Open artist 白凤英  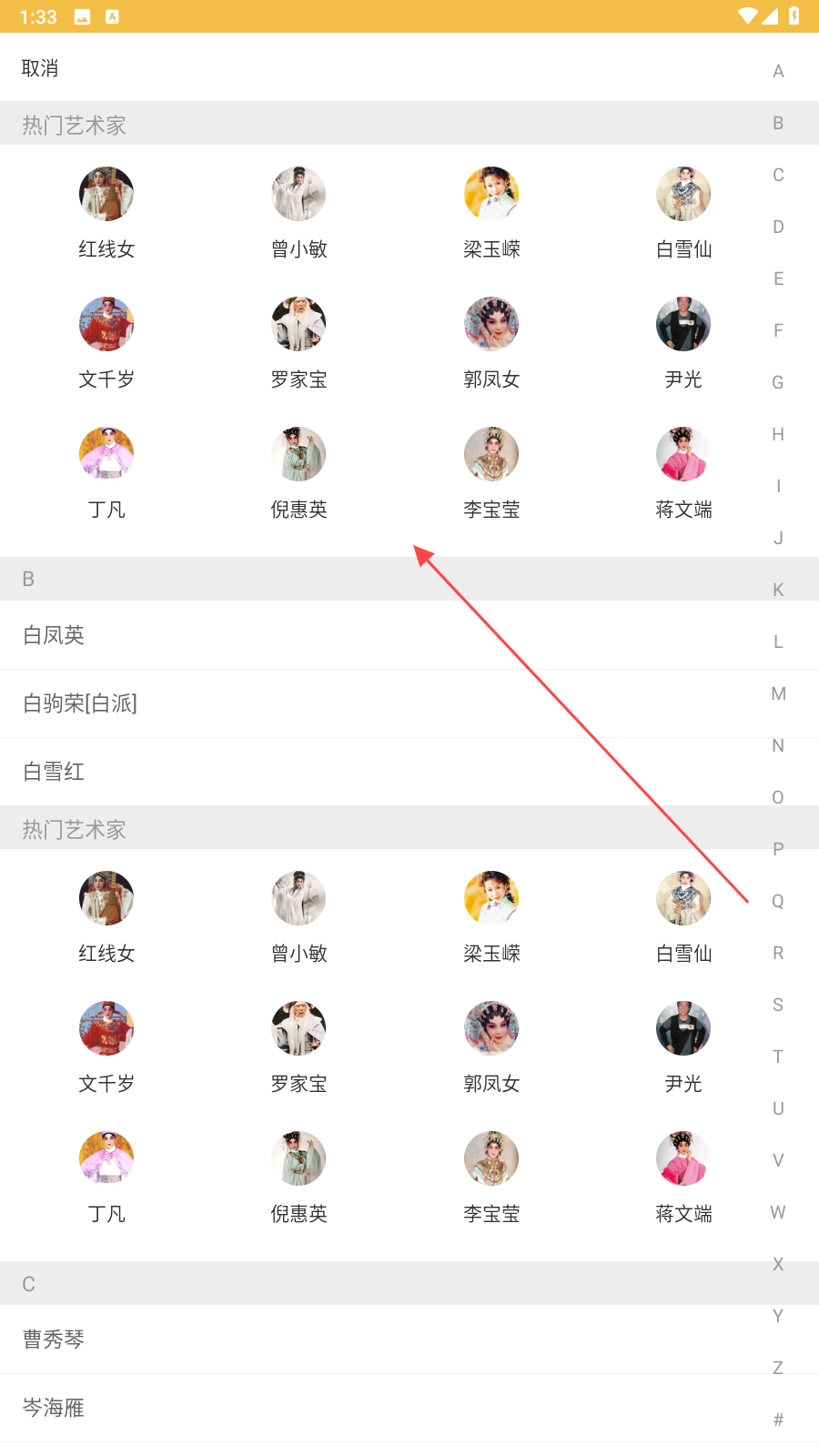point(55,635)
